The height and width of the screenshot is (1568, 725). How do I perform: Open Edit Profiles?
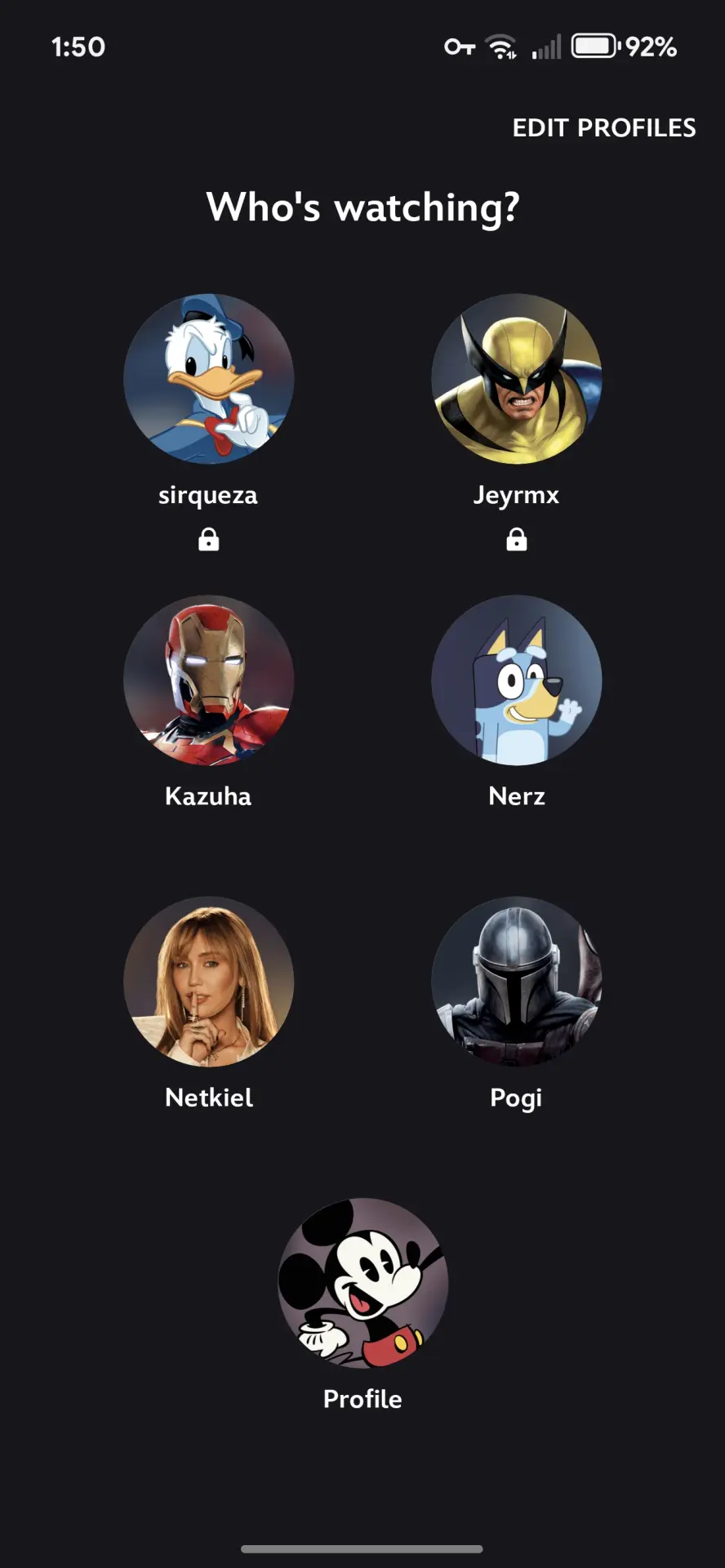pyautogui.click(x=604, y=128)
